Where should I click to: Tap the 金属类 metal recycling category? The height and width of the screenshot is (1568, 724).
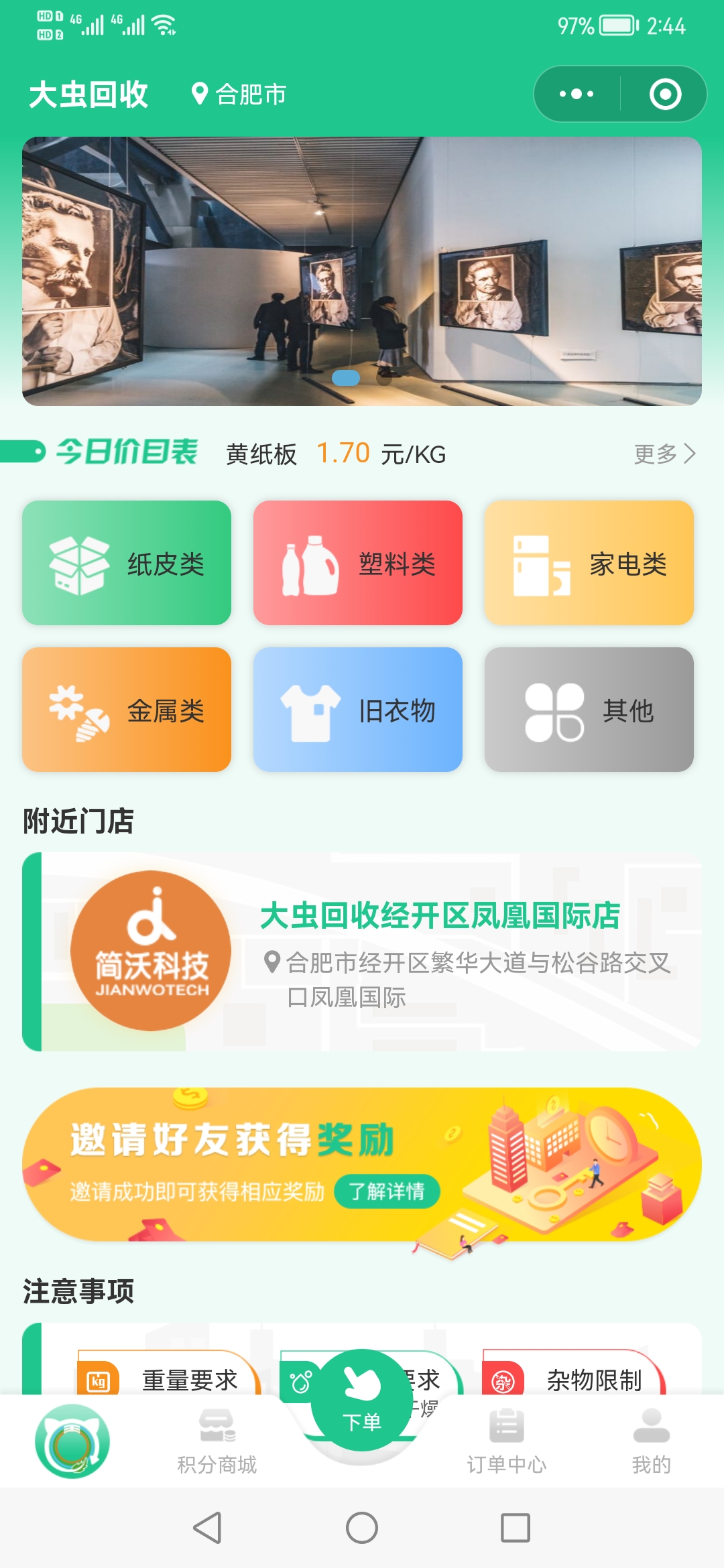[127, 709]
